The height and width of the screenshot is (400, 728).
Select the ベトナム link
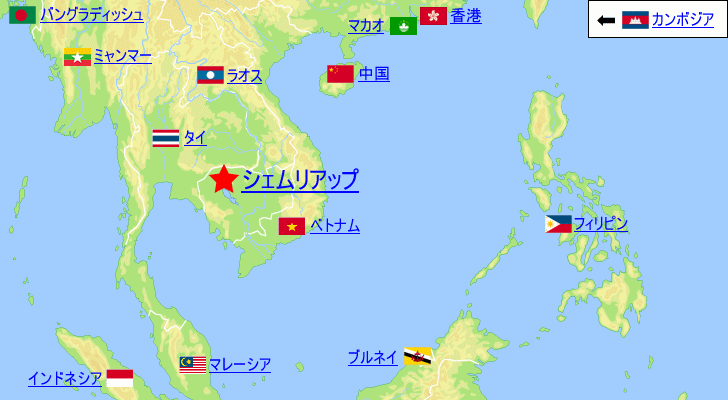334,226
